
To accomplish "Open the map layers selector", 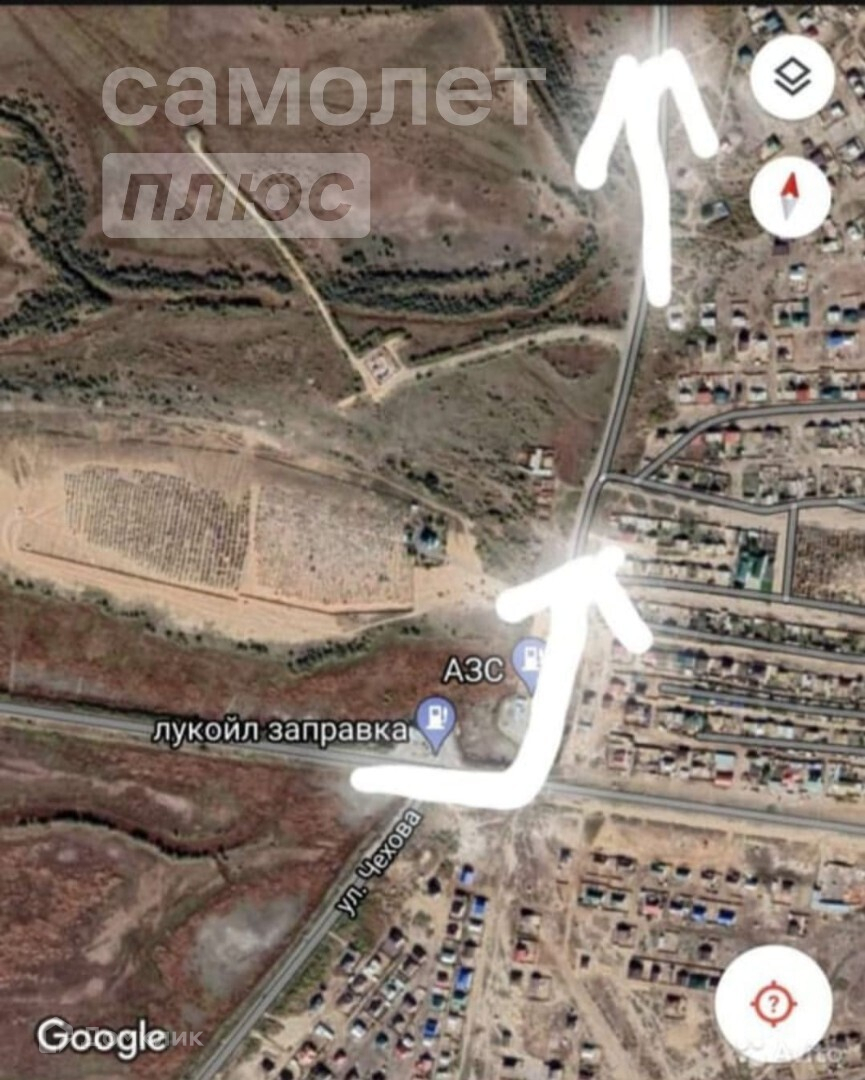I will tap(792, 77).
